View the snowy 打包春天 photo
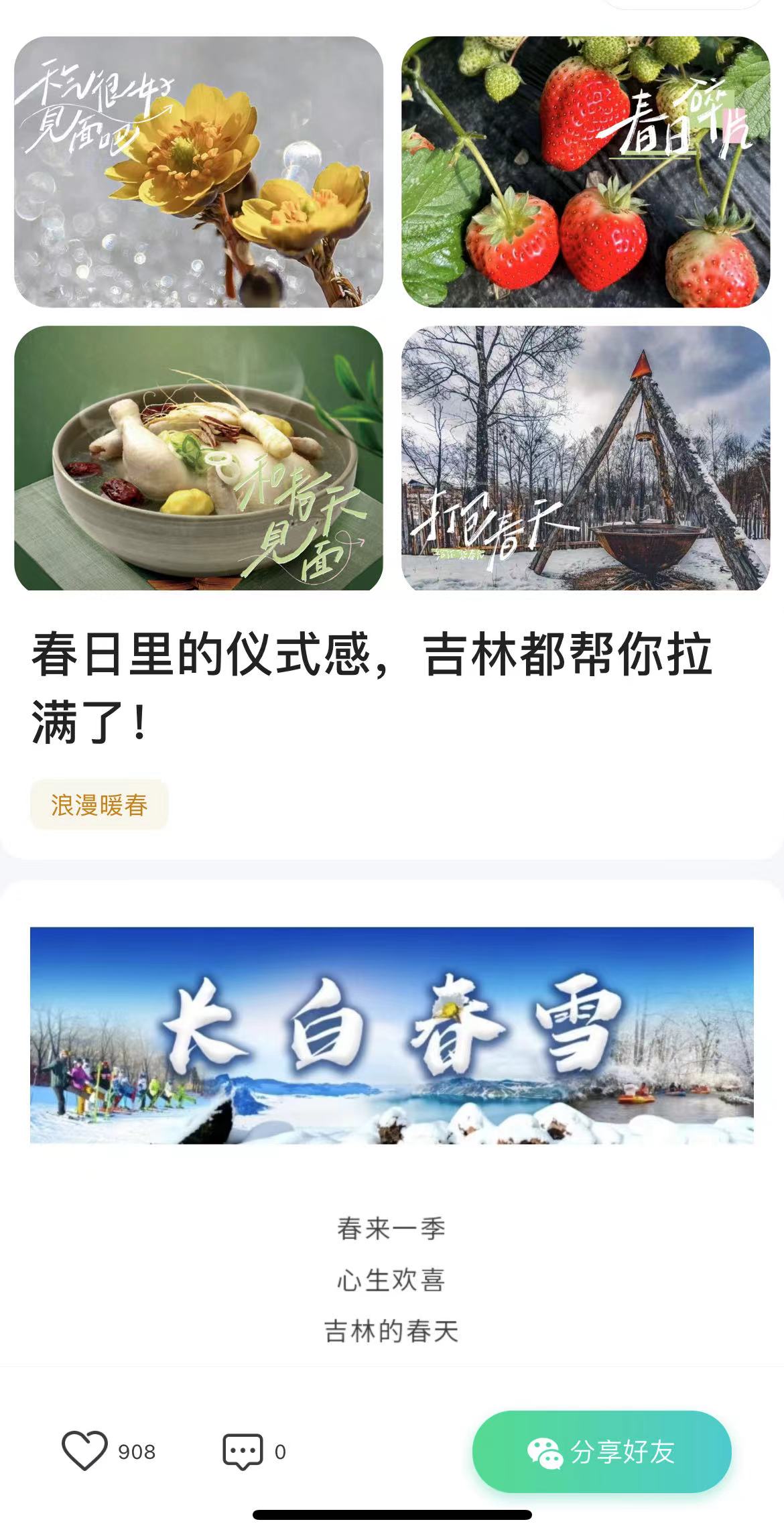Image resolution: width=784 pixels, height=1536 pixels. click(586, 458)
